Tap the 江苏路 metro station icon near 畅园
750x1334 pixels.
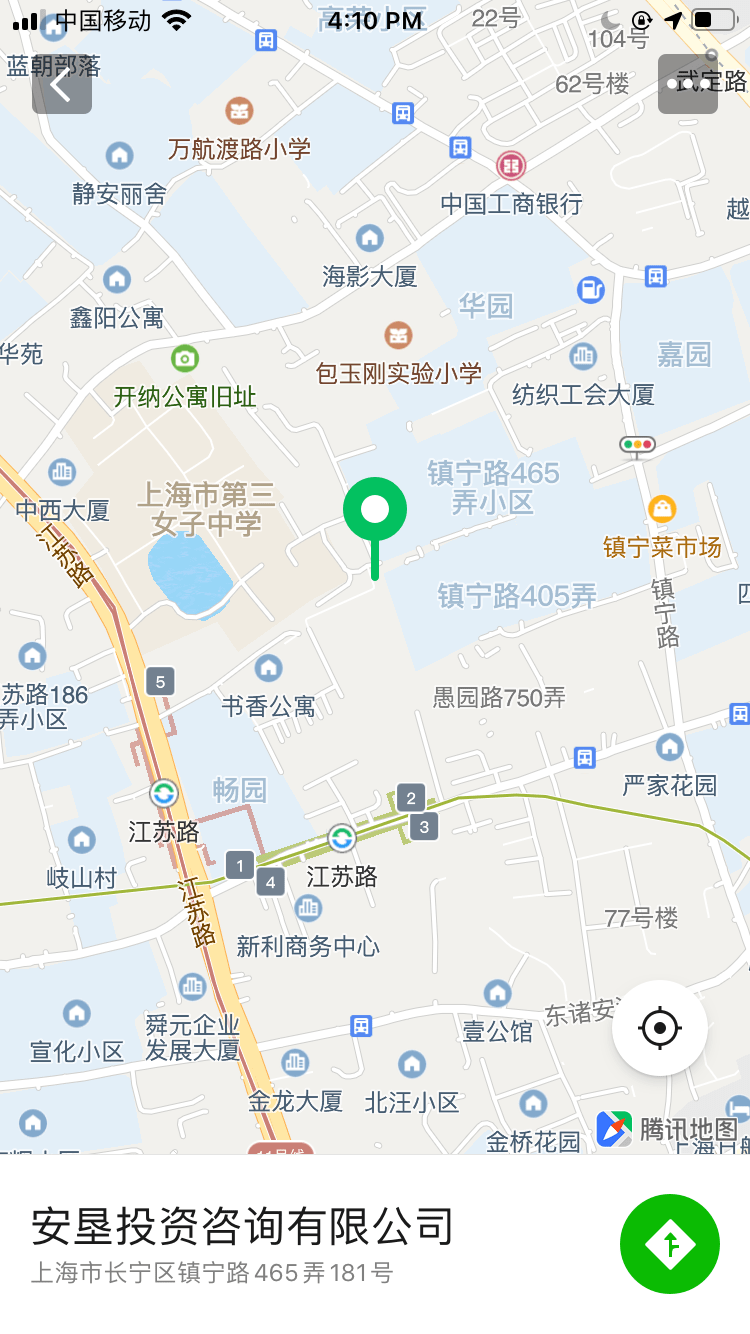click(x=165, y=792)
